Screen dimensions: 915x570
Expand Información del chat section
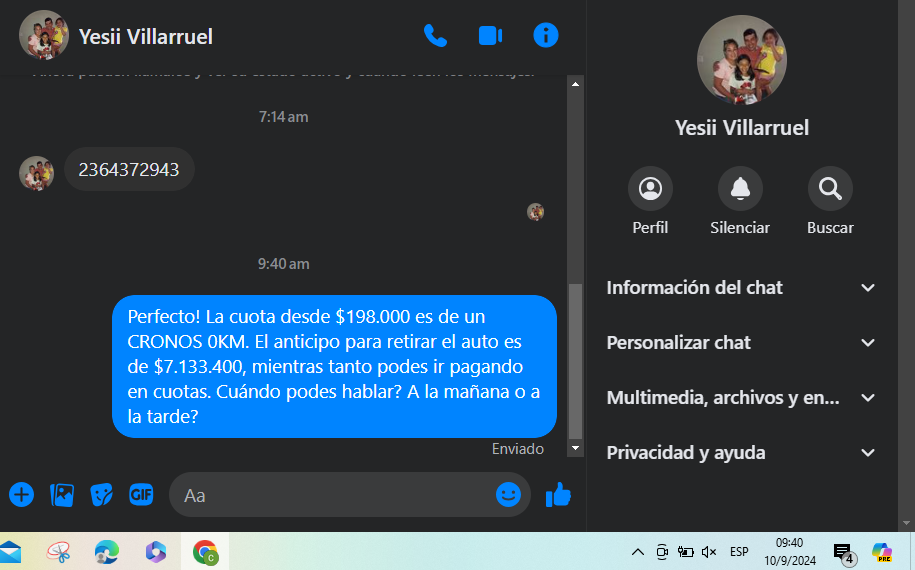740,288
